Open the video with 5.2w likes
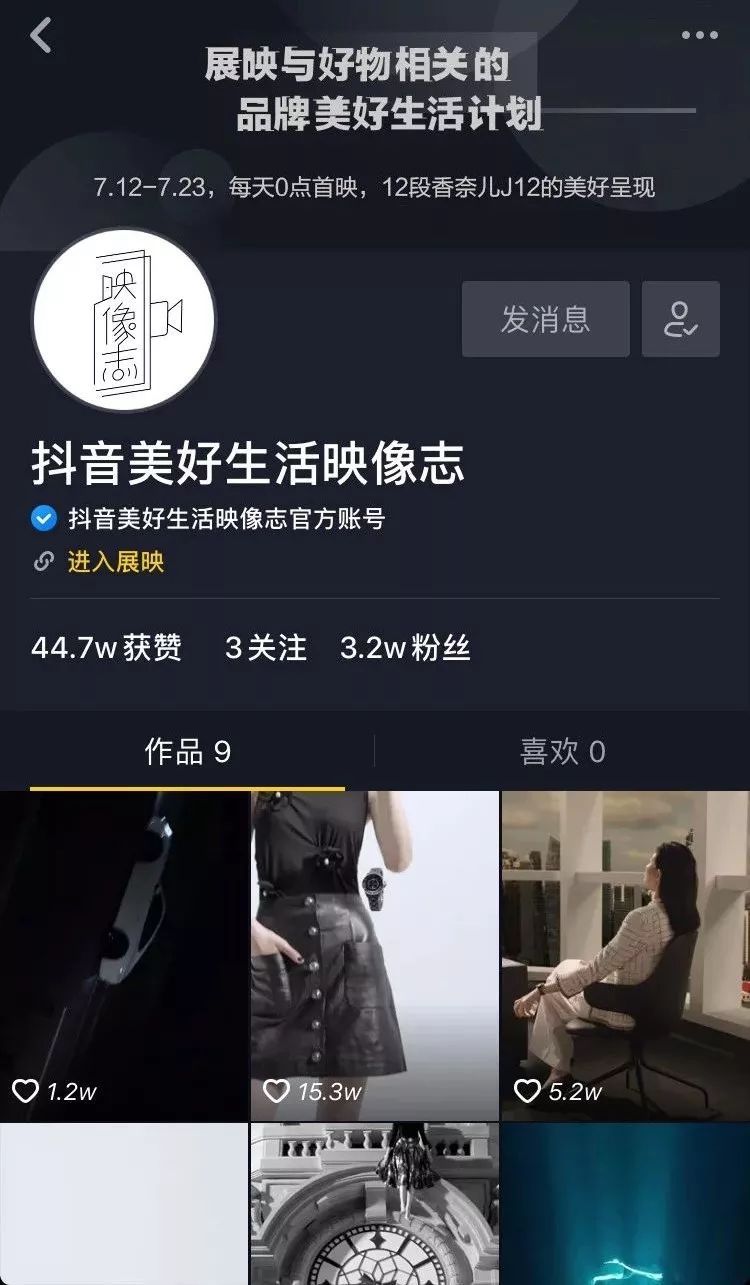This screenshot has height=1285, width=750. tap(625, 955)
